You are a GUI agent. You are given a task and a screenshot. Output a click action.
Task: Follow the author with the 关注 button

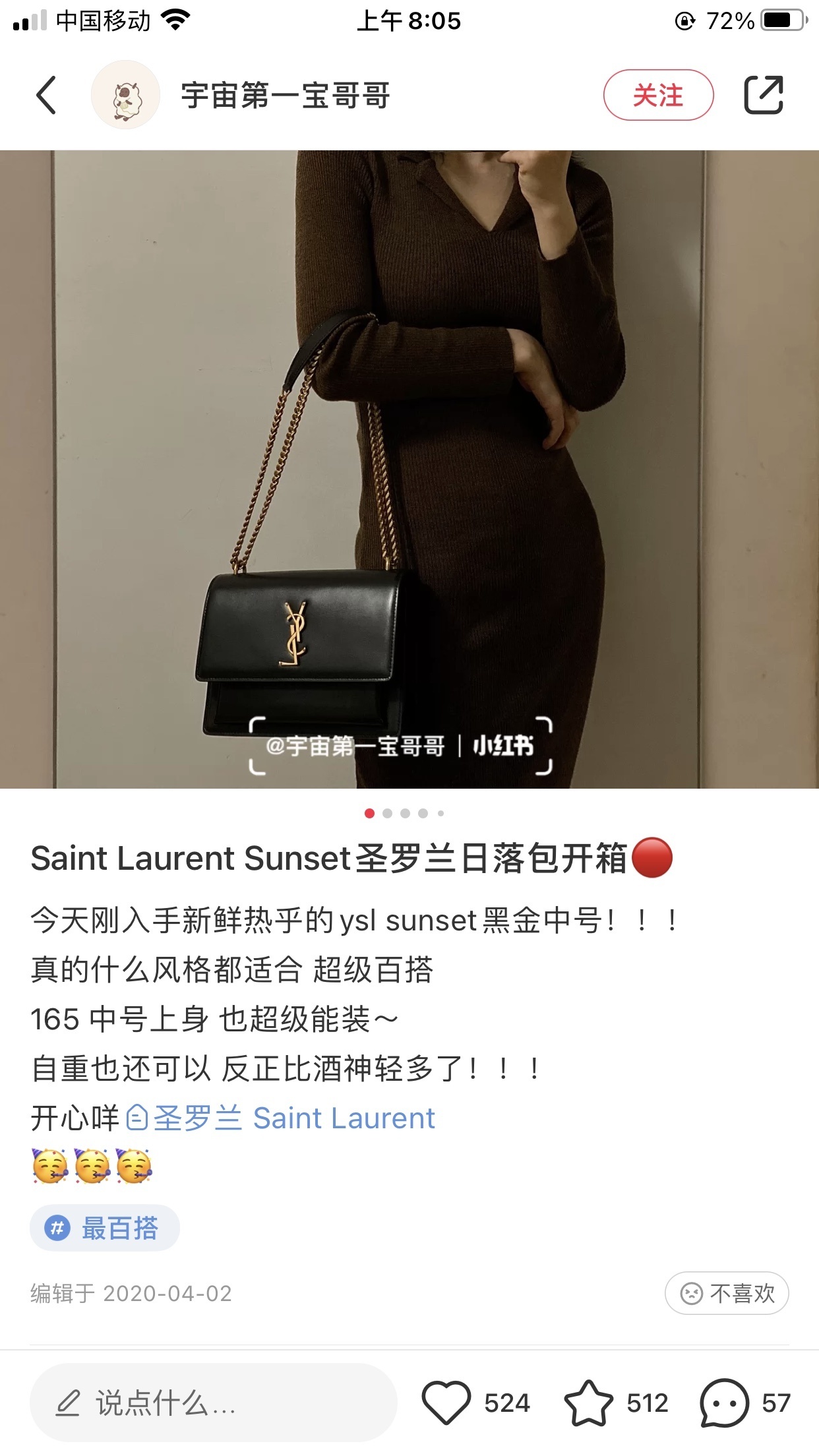[x=657, y=96]
